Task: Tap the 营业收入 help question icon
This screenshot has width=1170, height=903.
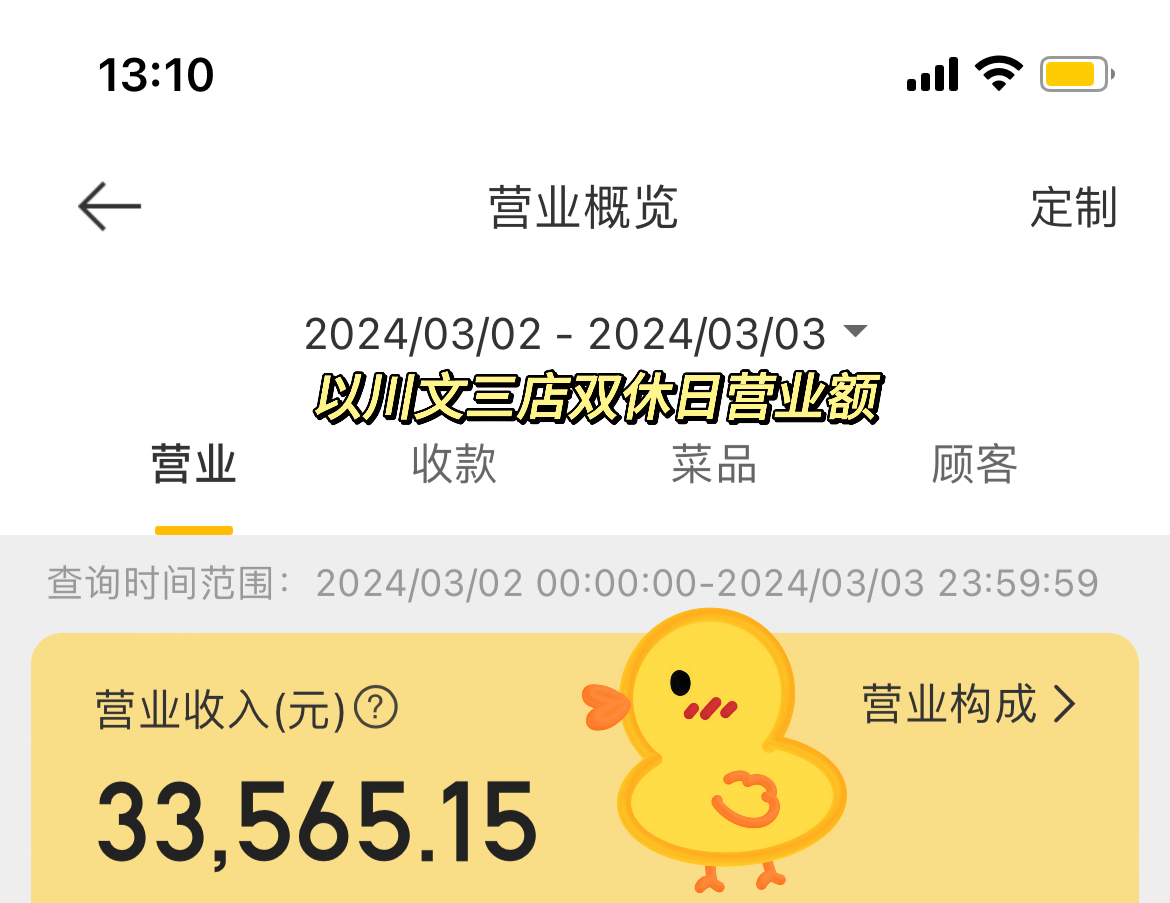Action: click(377, 709)
